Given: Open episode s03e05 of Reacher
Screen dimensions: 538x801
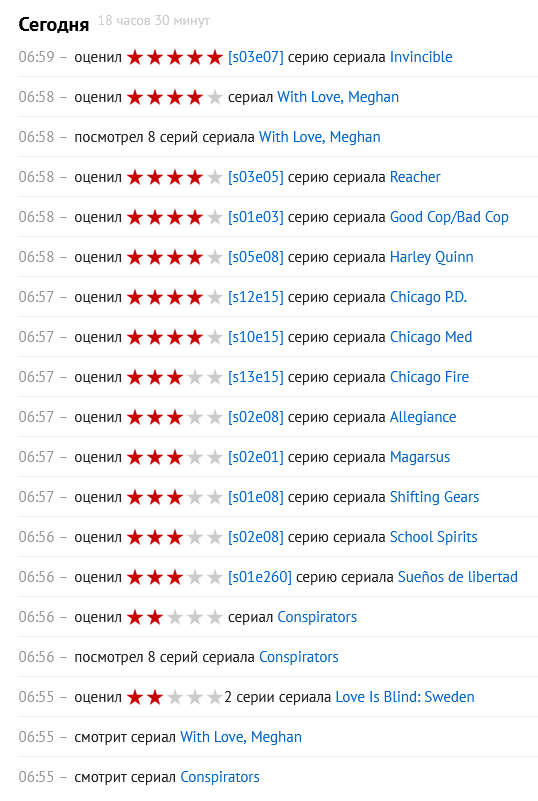Looking at the screenshot, I should pyautogui.click(x=255, y=177).
